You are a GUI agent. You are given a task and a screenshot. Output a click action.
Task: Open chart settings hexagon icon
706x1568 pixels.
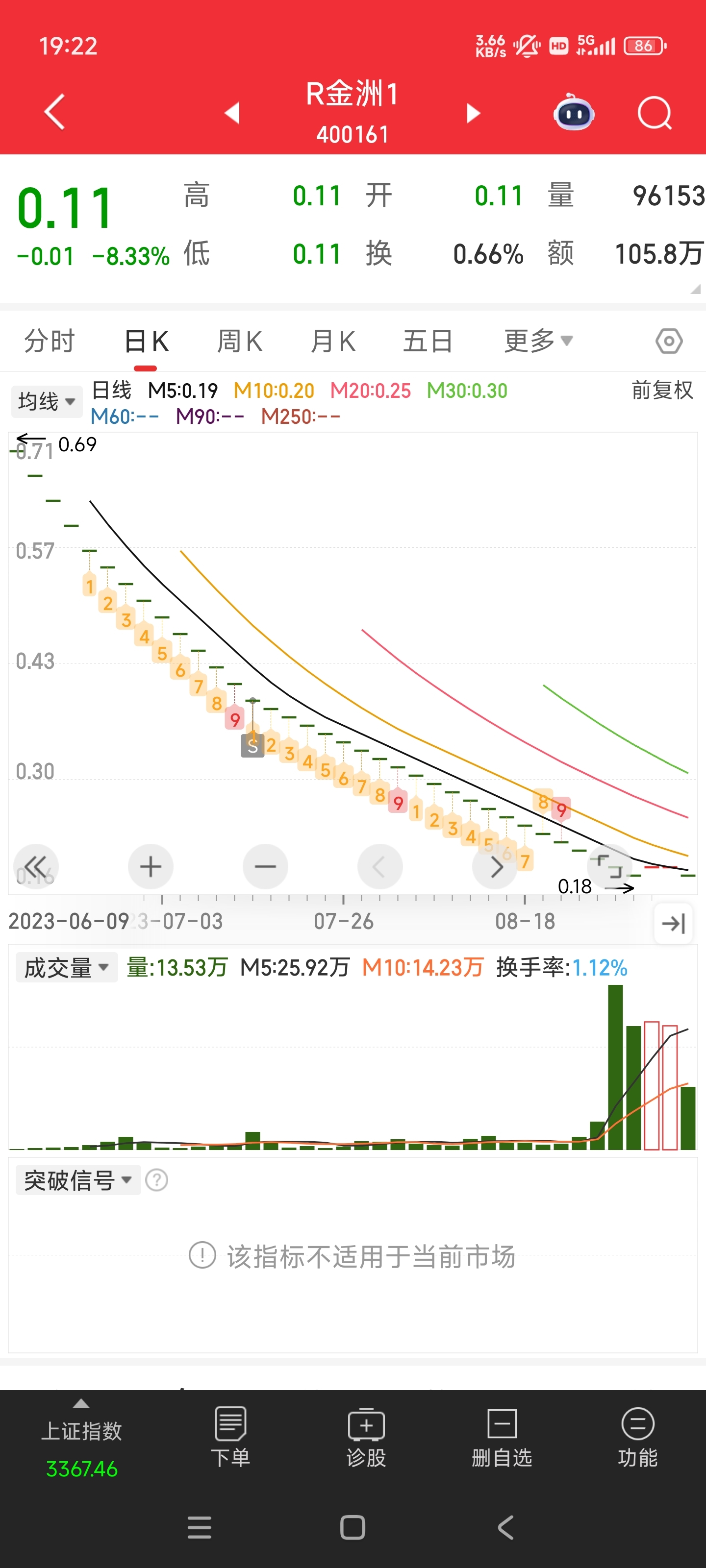coord(669,341)
